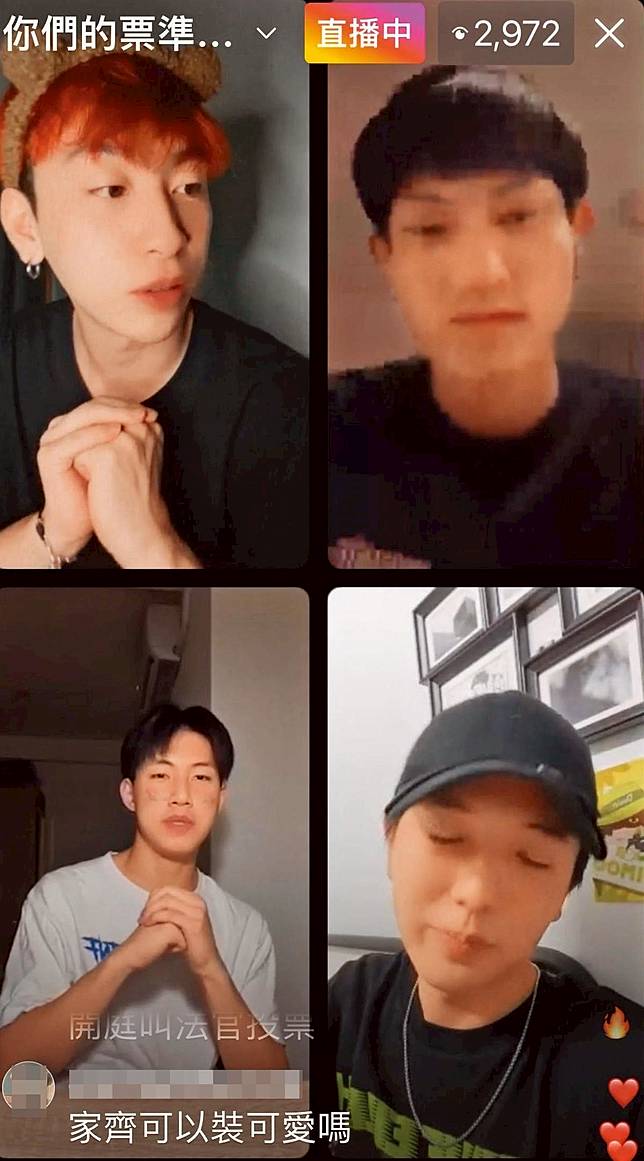Close the live stream
This screenshot has width=644, height=1161.
(x=609, y=33)
